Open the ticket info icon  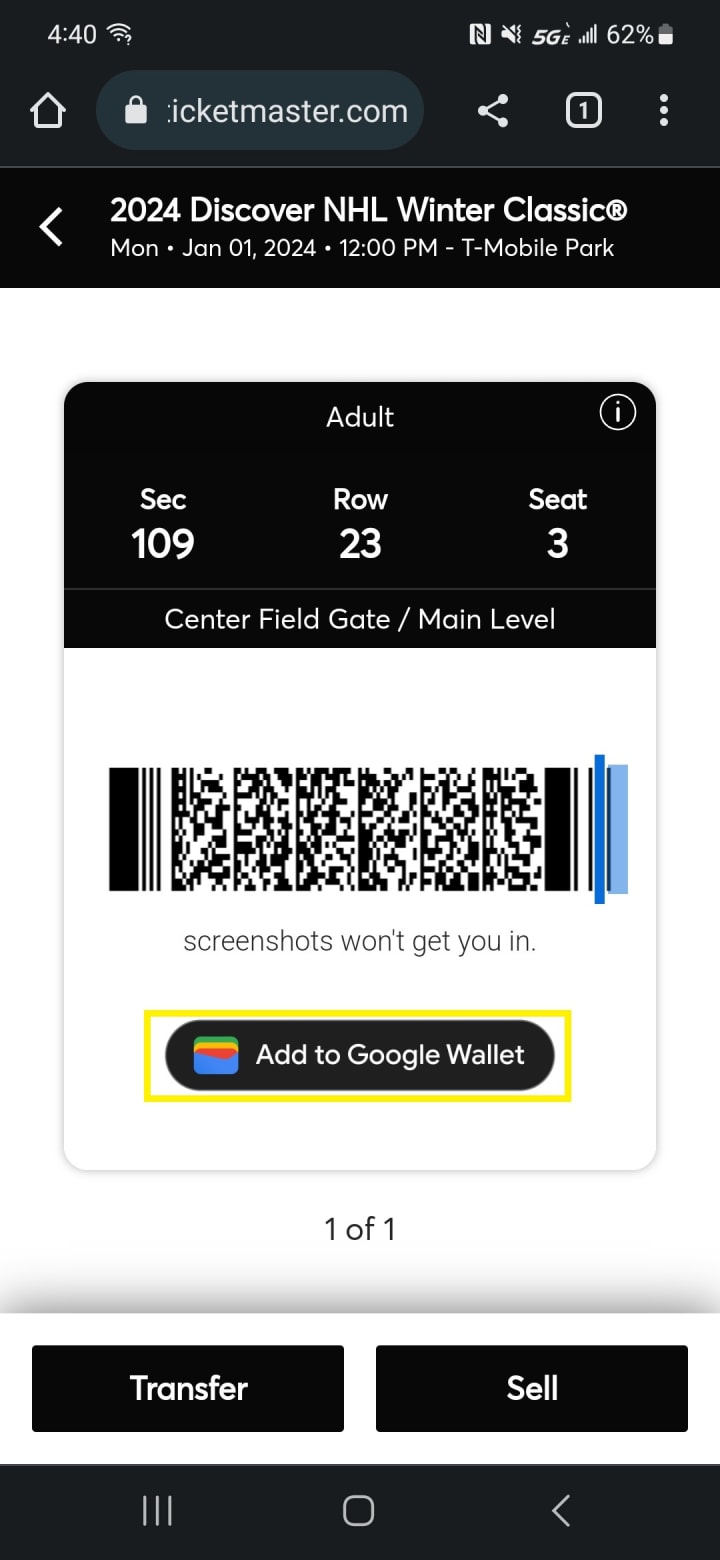coord(617,412)
